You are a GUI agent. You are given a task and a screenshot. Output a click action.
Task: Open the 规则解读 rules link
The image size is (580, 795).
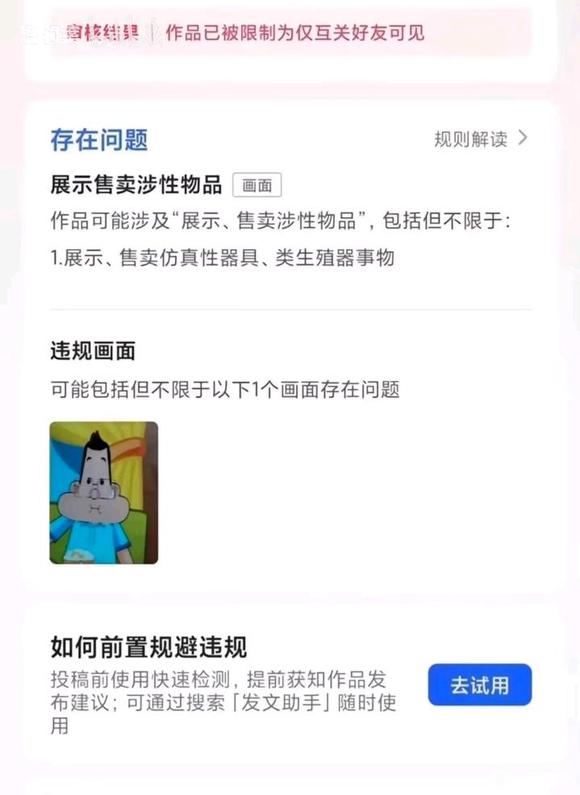tap(481, 138)
